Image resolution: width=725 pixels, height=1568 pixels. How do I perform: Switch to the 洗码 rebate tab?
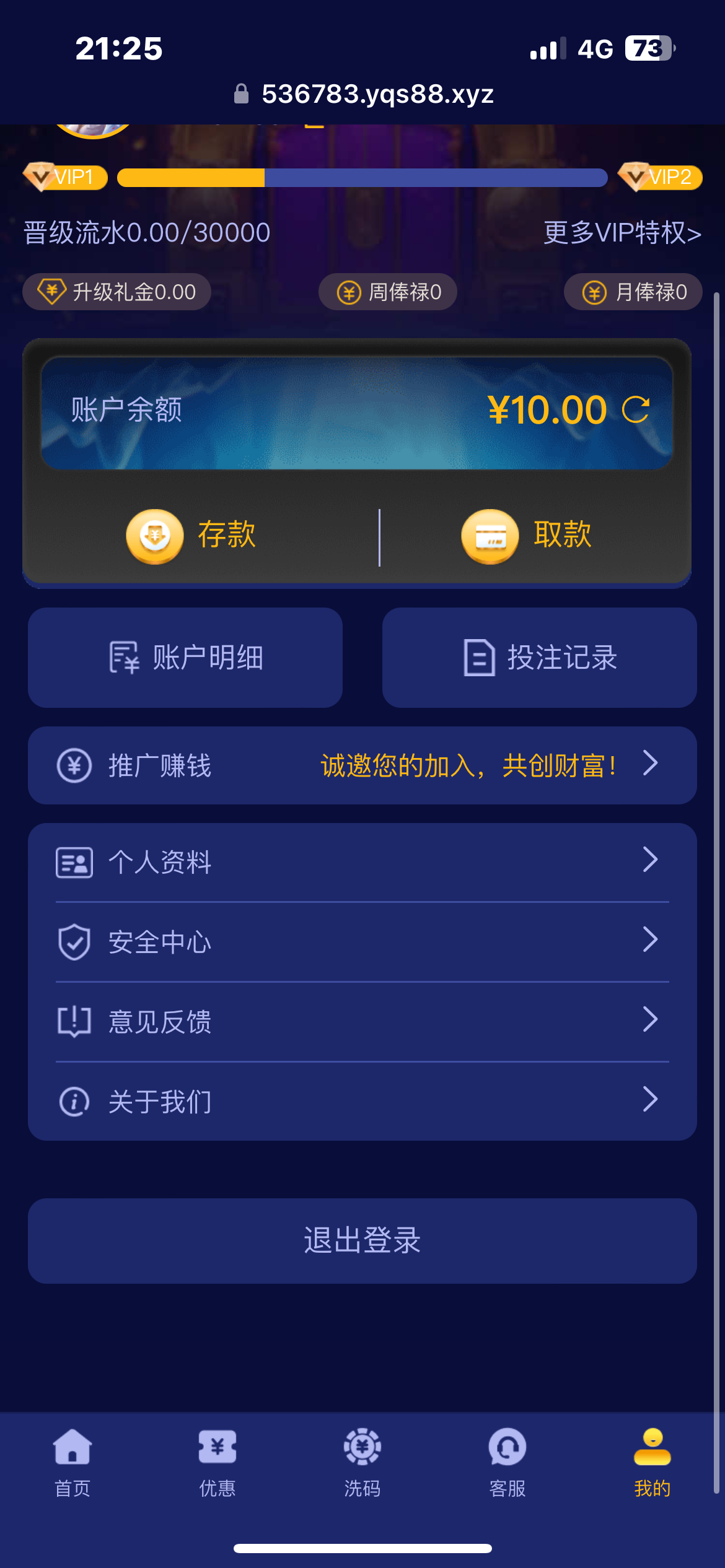tap(362, 1461)
